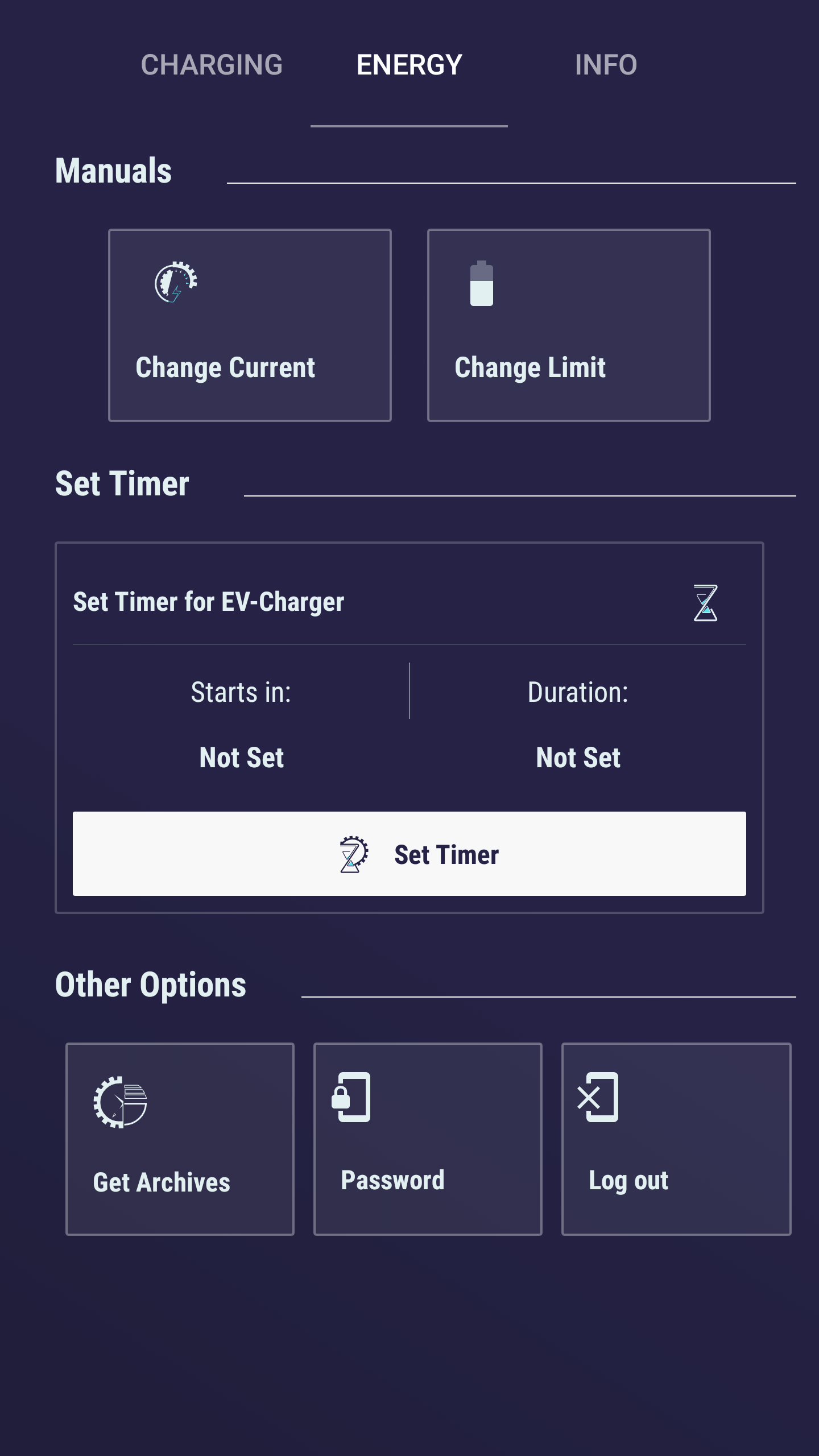Image resolution: width=819 pixels, height=1456 pixels.
Task: Open Get Archives
Action: (x=180, y=1139)
